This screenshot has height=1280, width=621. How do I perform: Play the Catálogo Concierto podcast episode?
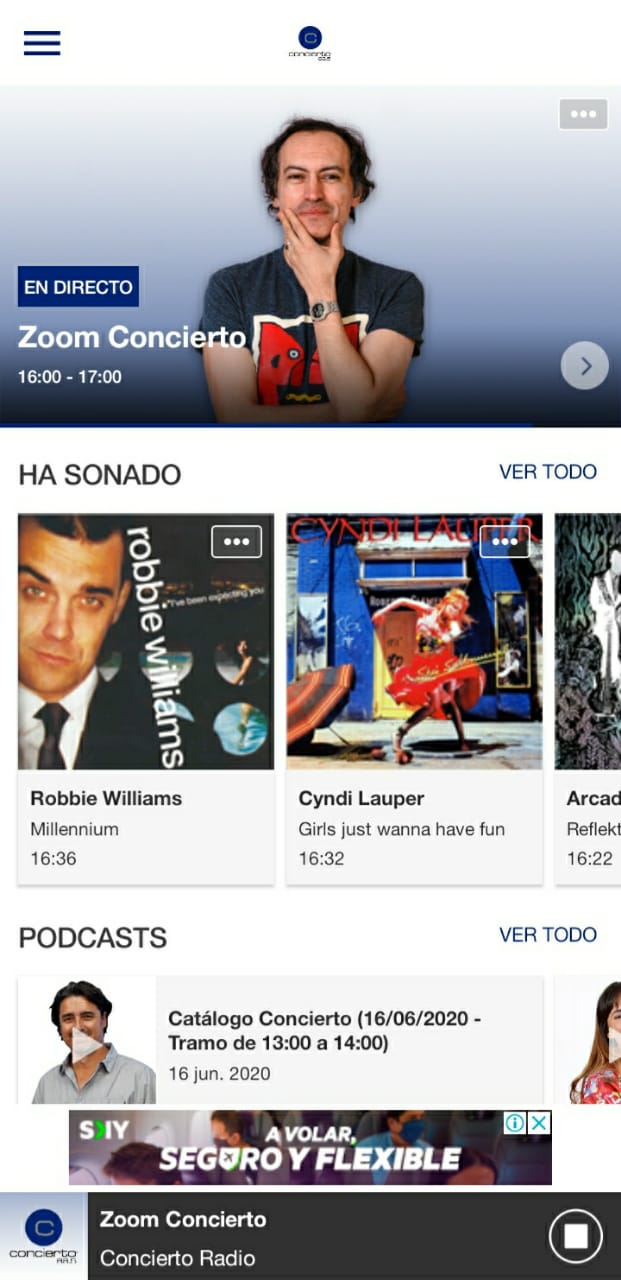[x=87, y=1045]
